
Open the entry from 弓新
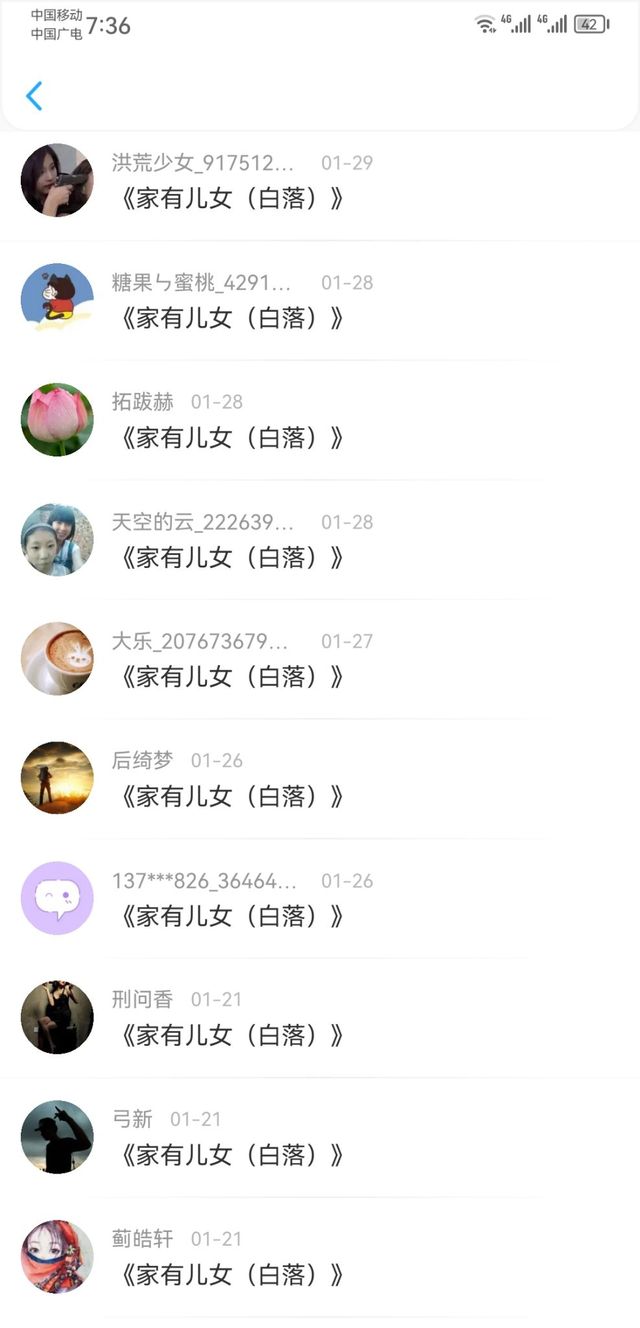tap(232, 1155)
